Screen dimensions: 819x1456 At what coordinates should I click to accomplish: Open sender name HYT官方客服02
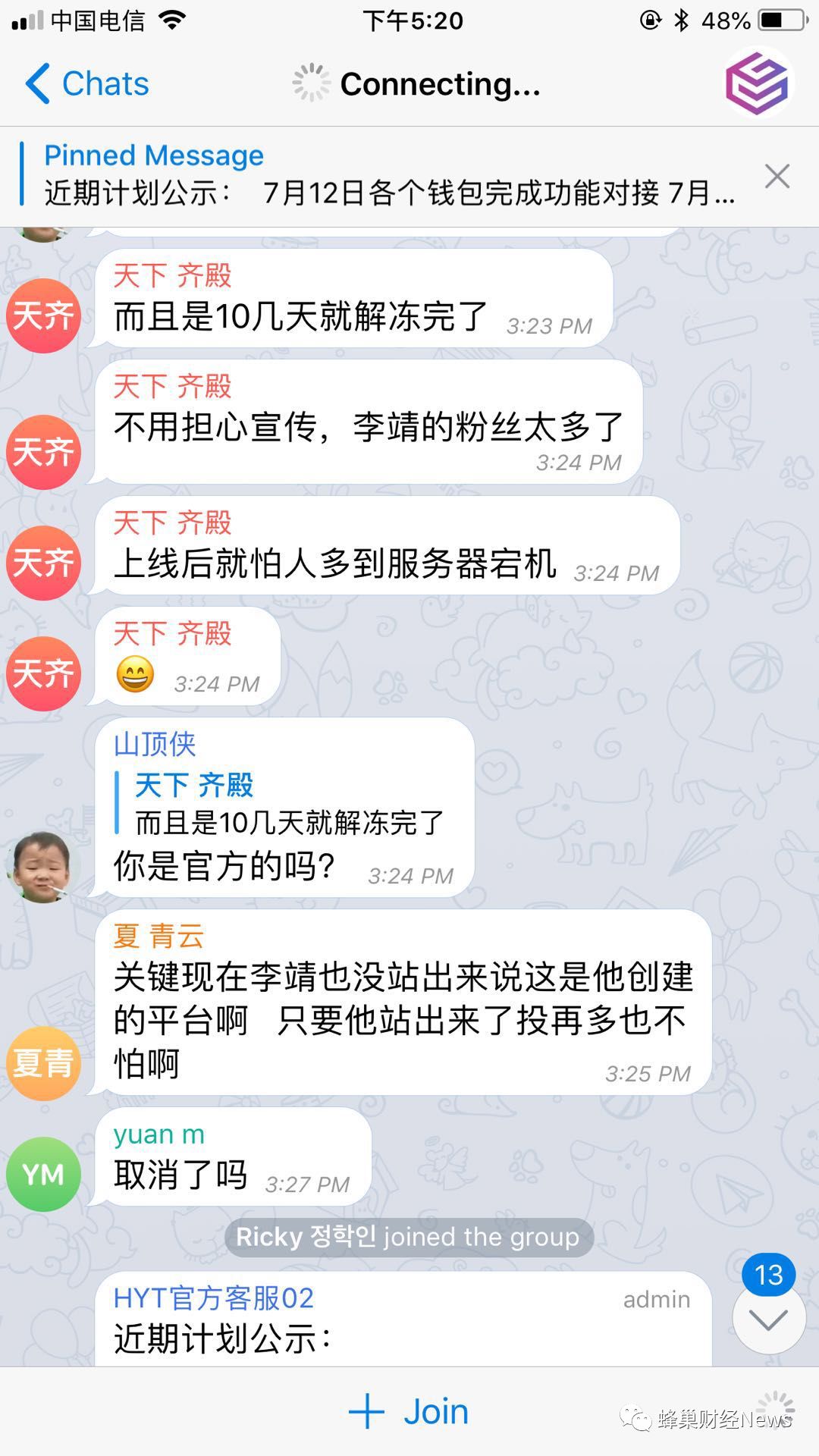click(x=214, y=1298)
